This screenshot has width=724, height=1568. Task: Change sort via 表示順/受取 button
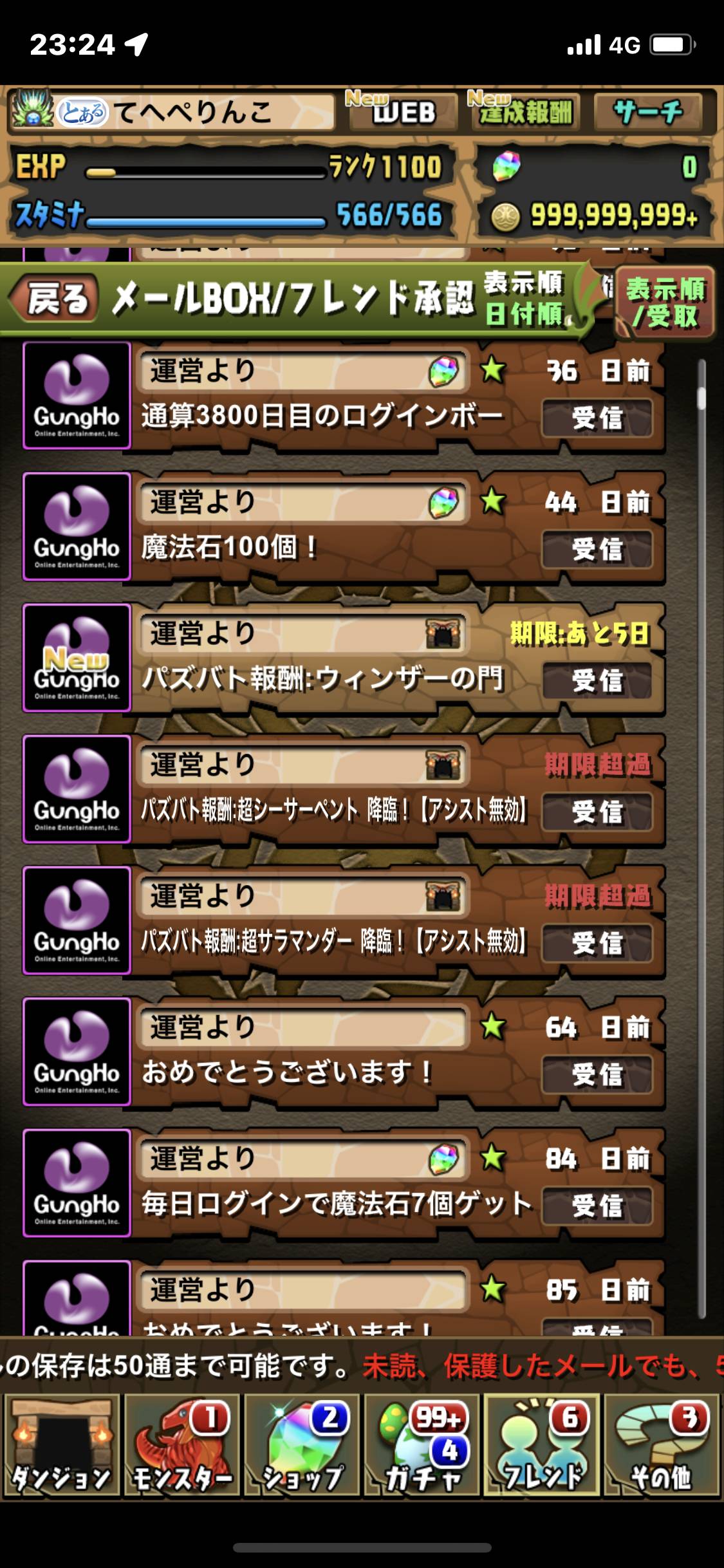665,303
